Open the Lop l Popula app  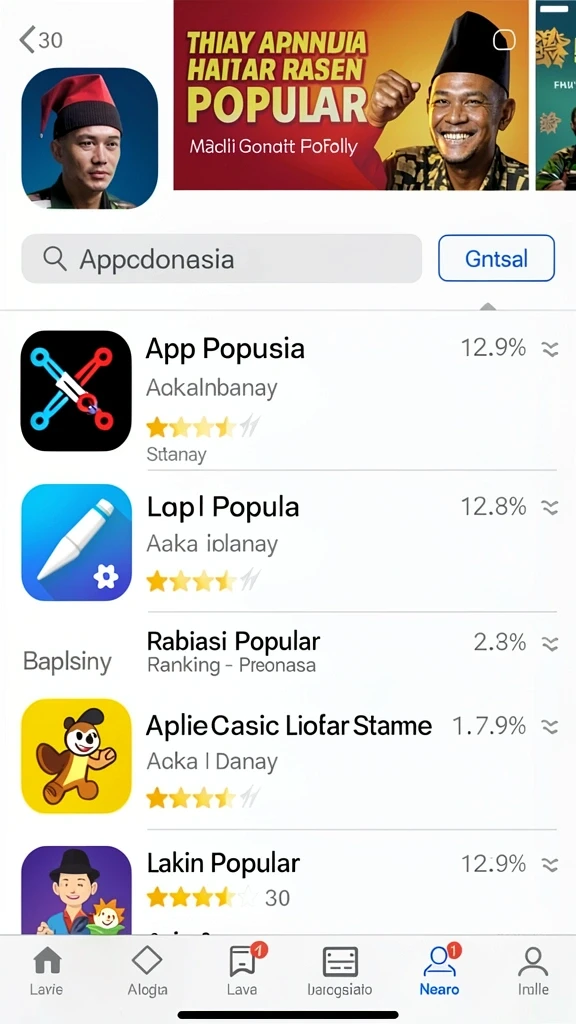288,542
